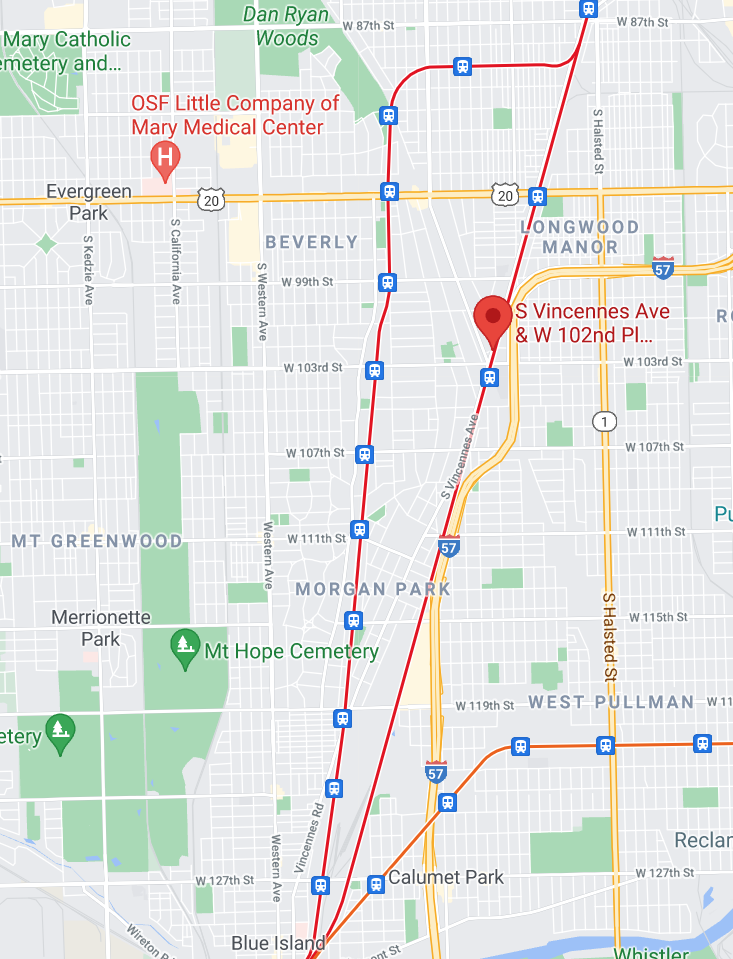Viewport: 733px width, 959px height.
Task: Open the transit station at W 87th St
Action: 588,9
